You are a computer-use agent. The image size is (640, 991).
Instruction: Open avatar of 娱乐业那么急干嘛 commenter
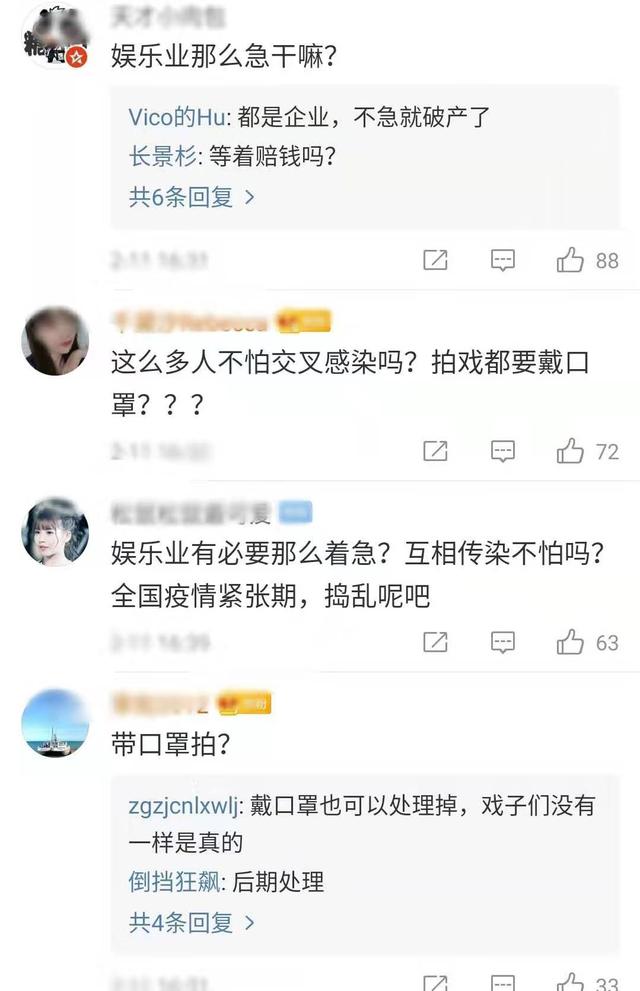pos(56,37)
